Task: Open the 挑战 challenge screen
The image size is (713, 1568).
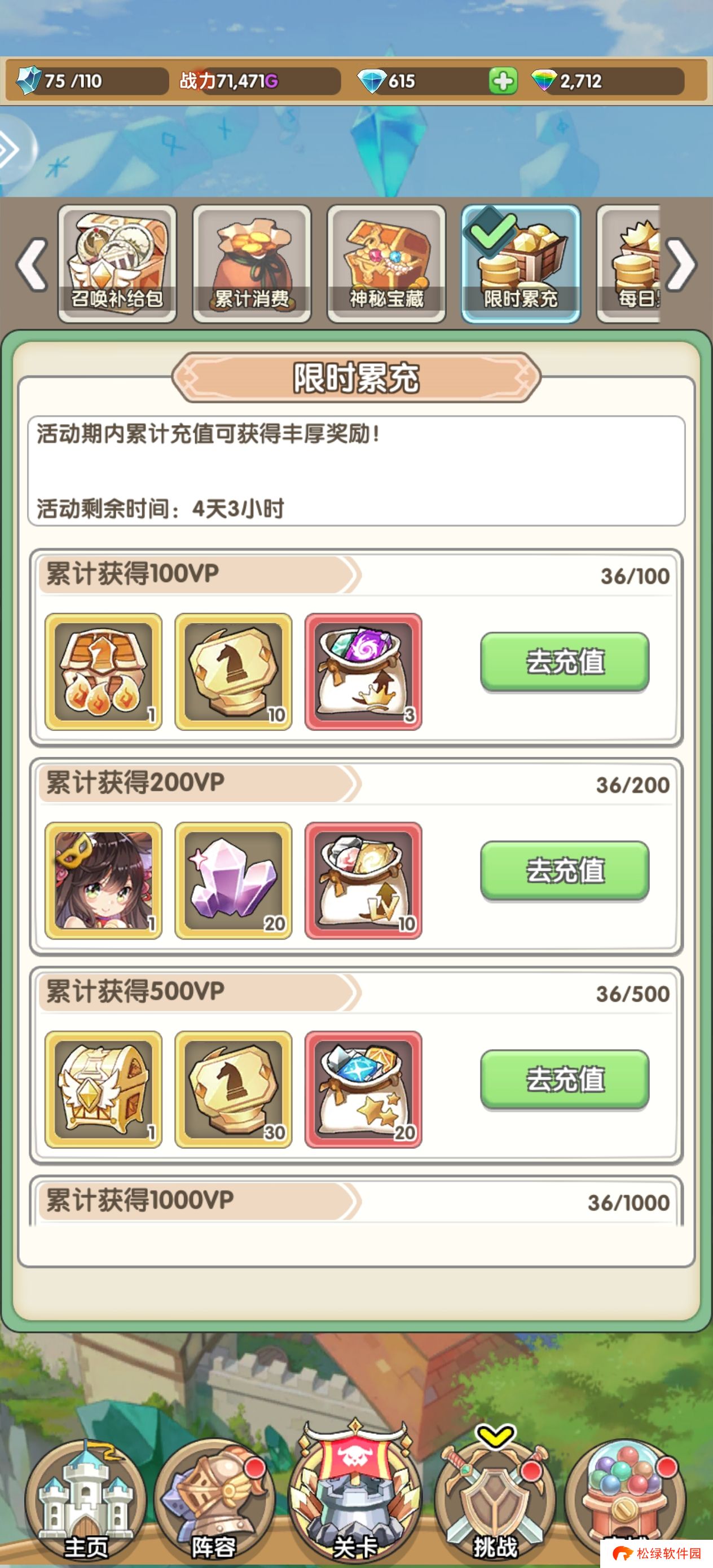Action: 494,1504
